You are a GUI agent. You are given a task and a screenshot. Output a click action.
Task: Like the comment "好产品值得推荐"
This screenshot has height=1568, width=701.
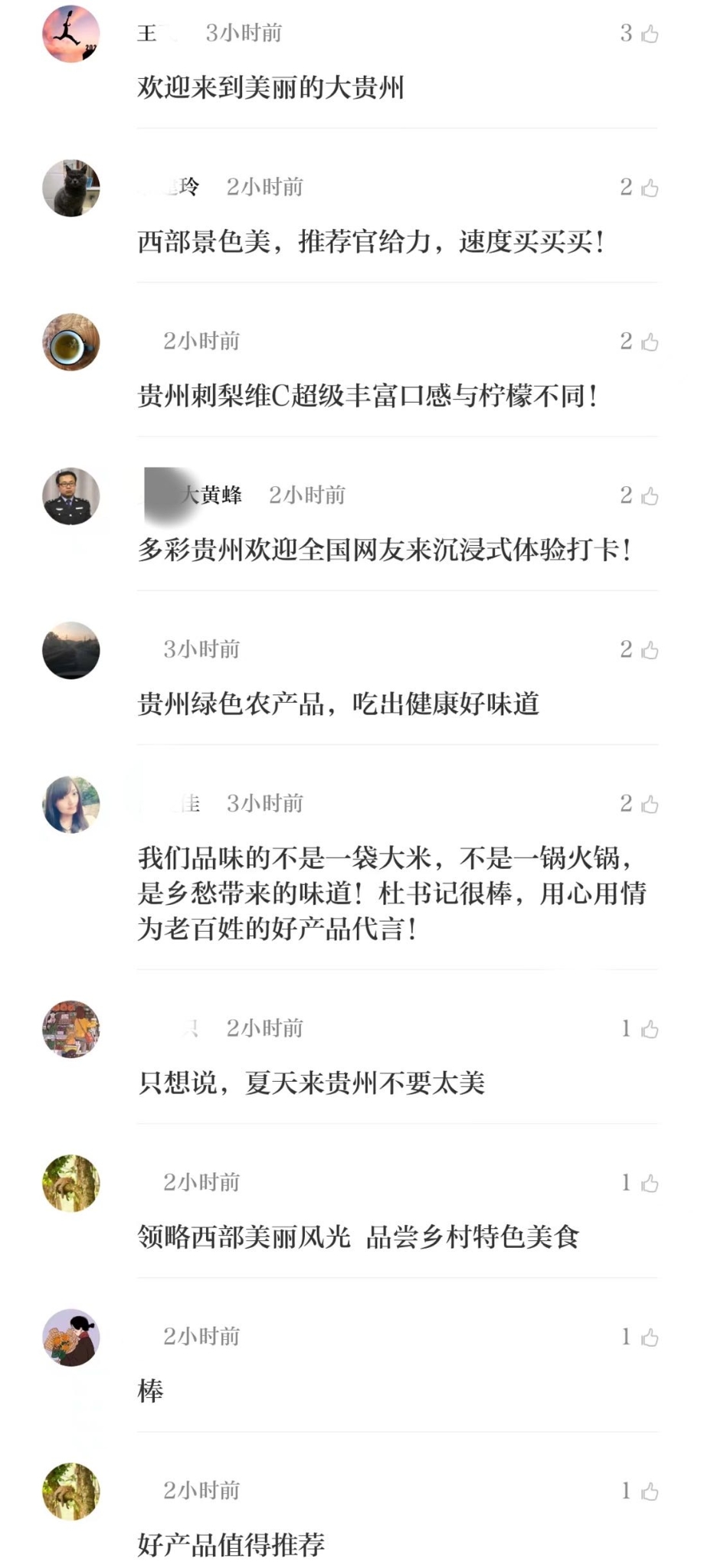(650, 1491)
